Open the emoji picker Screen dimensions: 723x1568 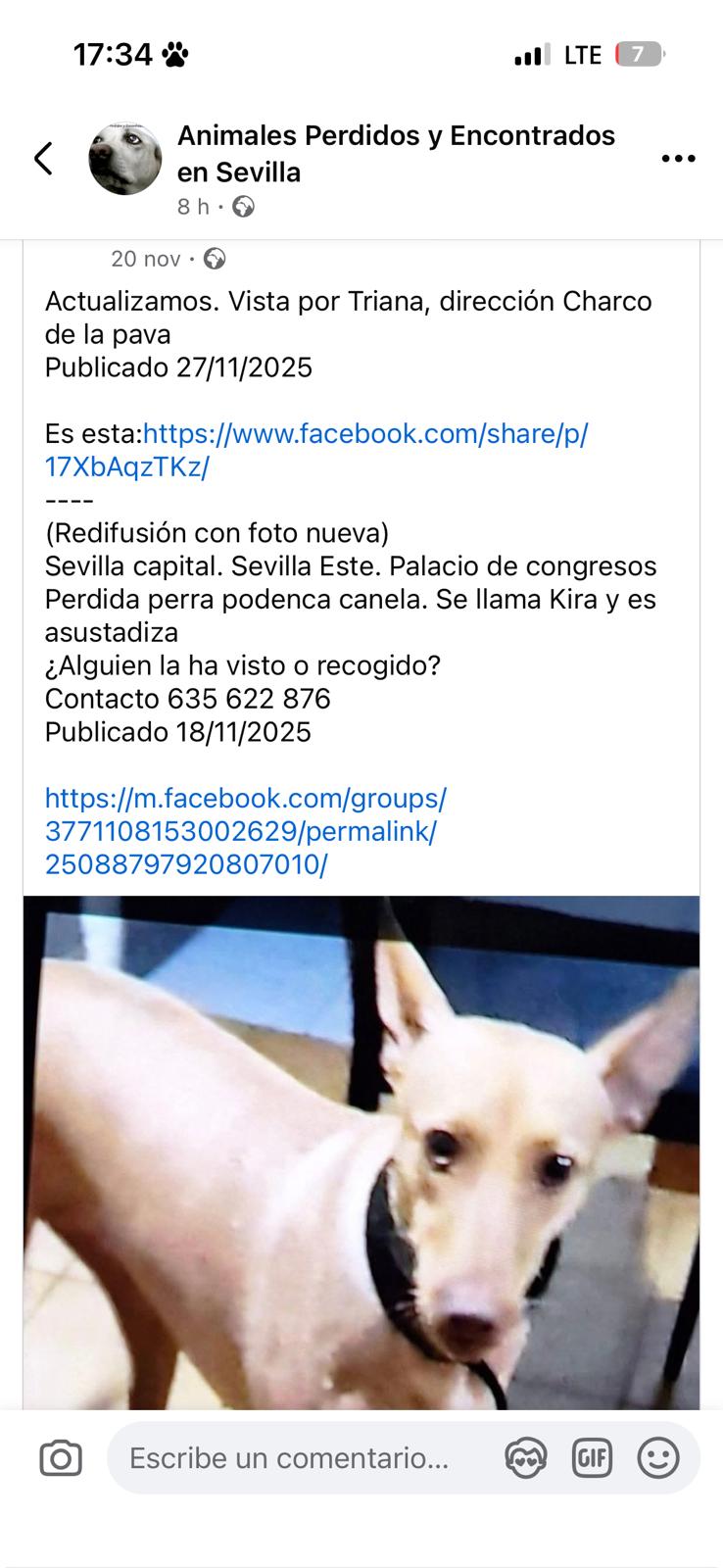(658, 1459)
